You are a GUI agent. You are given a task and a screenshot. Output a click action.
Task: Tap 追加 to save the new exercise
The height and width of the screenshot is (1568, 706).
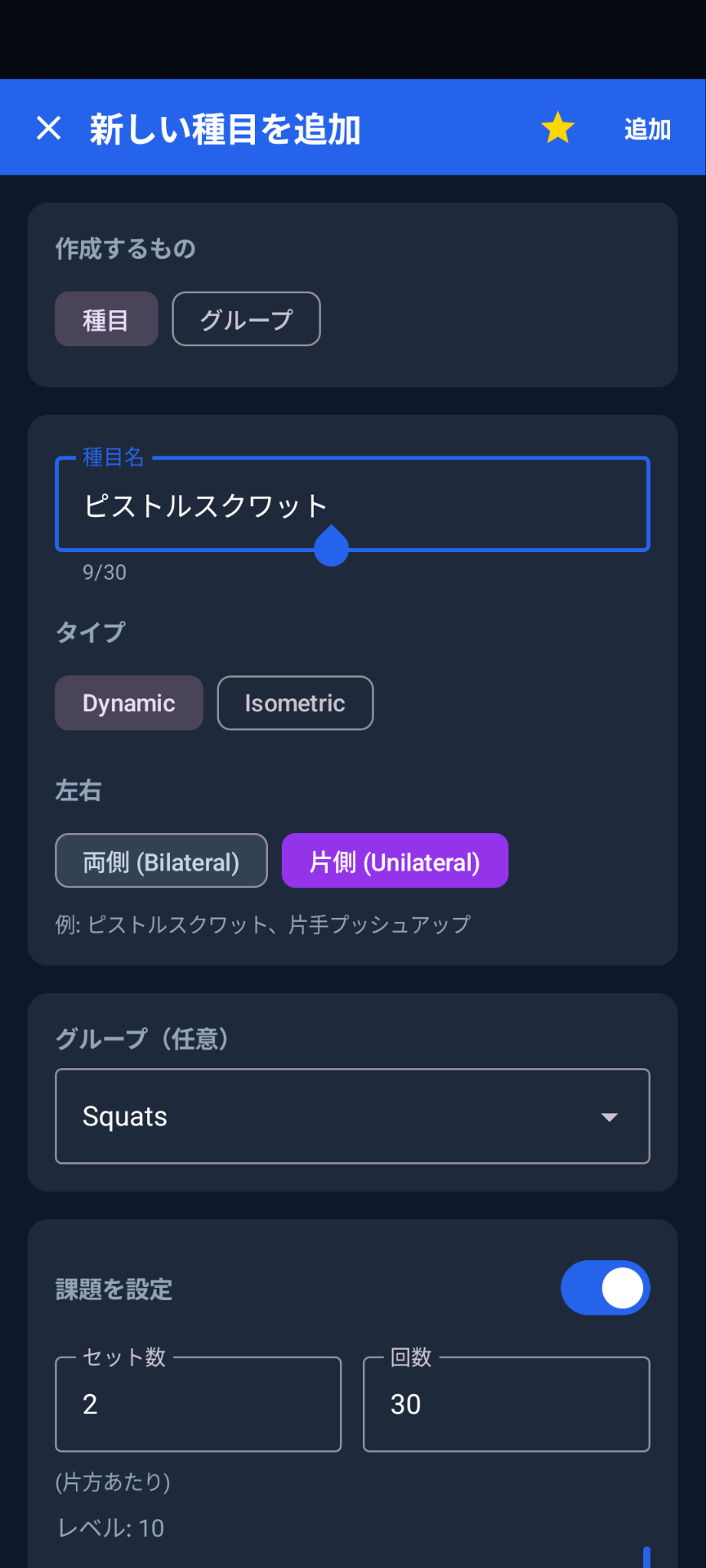[x=646, y=129]
